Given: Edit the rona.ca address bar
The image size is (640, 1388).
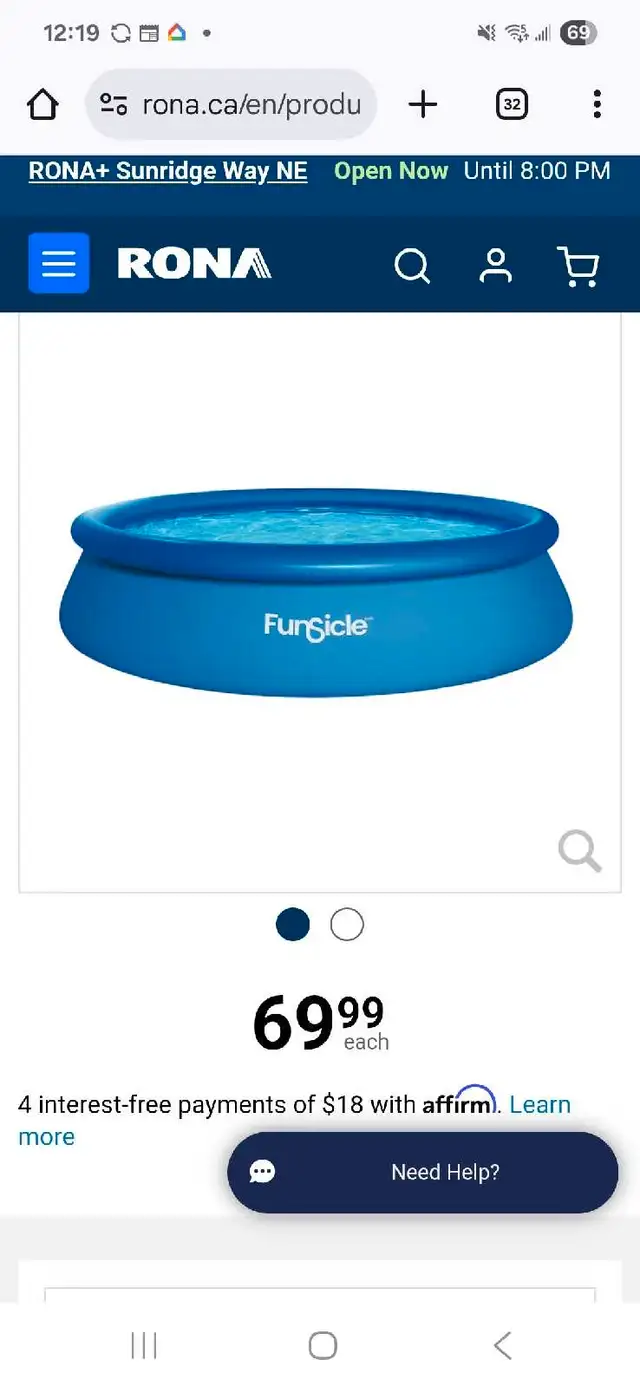Looking at the screenshot, I should [x=231, y=104].
